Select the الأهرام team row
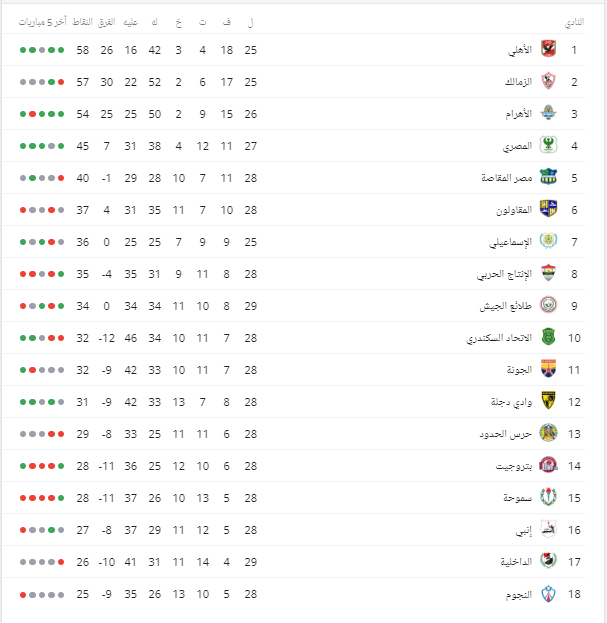607x623 pixels. coord(519,114)
